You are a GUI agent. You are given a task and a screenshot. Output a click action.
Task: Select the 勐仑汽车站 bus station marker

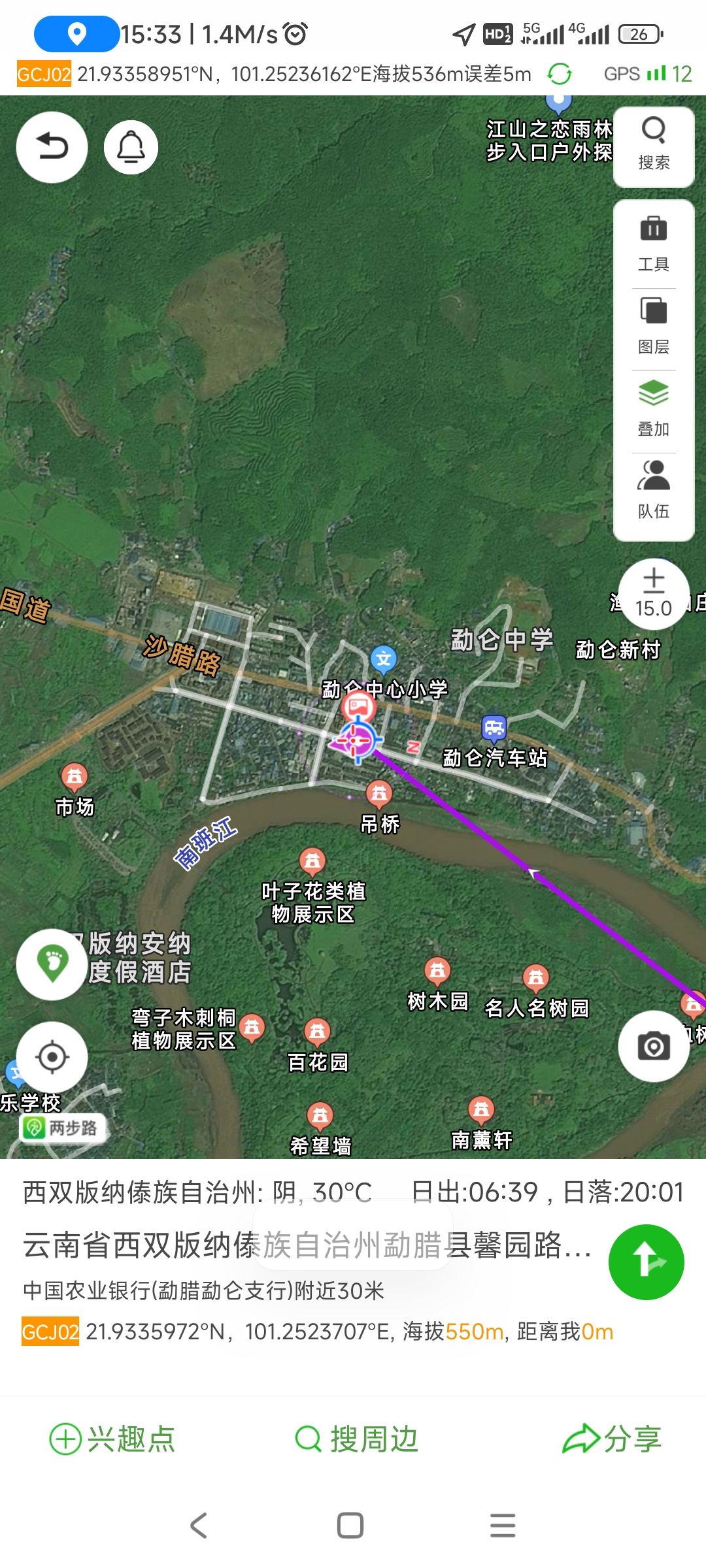[494, 727]
